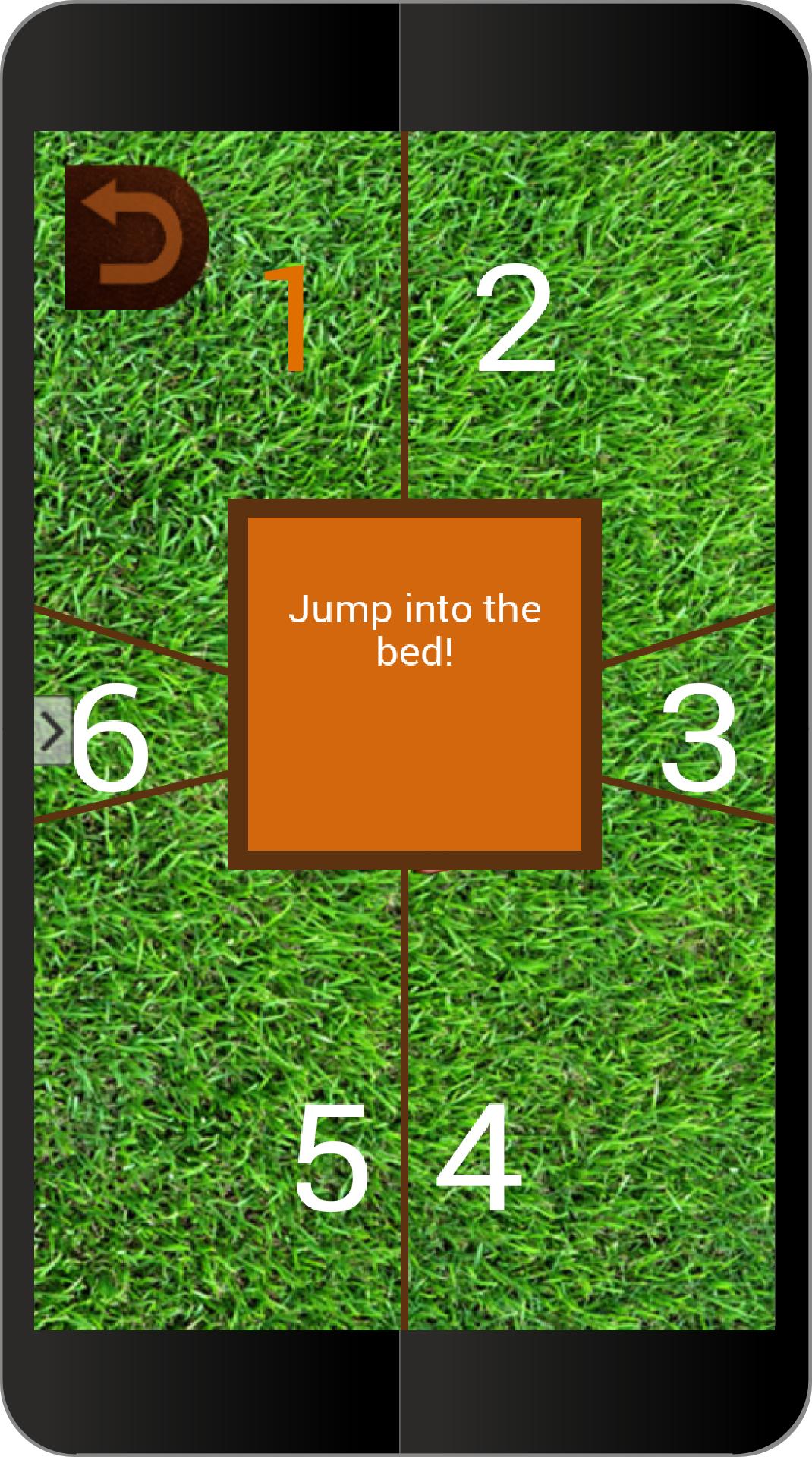
Task: Expand the side panel arrow handle
Action: (x=53, y=731)
